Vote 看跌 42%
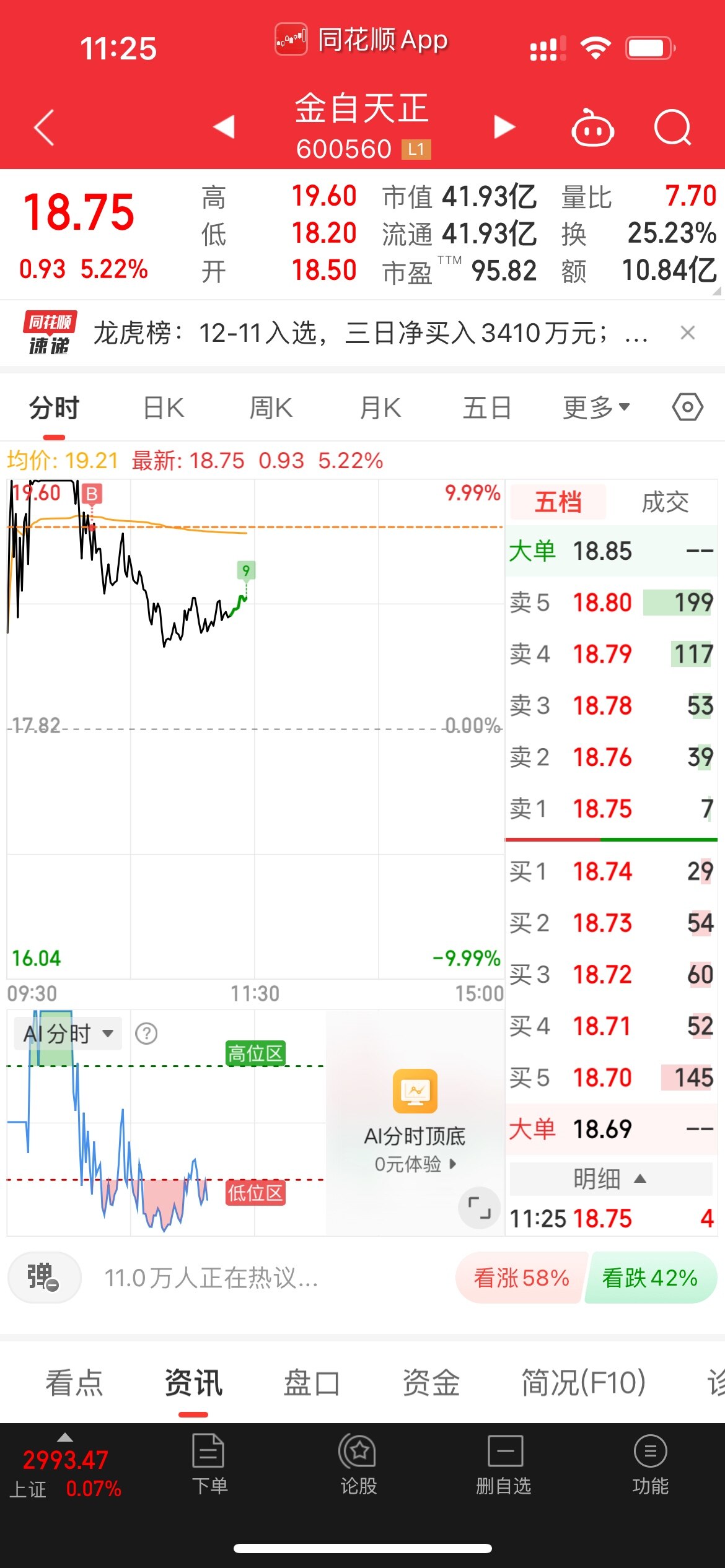Viewport: 725px width, 1568px height. (649, 1278)
